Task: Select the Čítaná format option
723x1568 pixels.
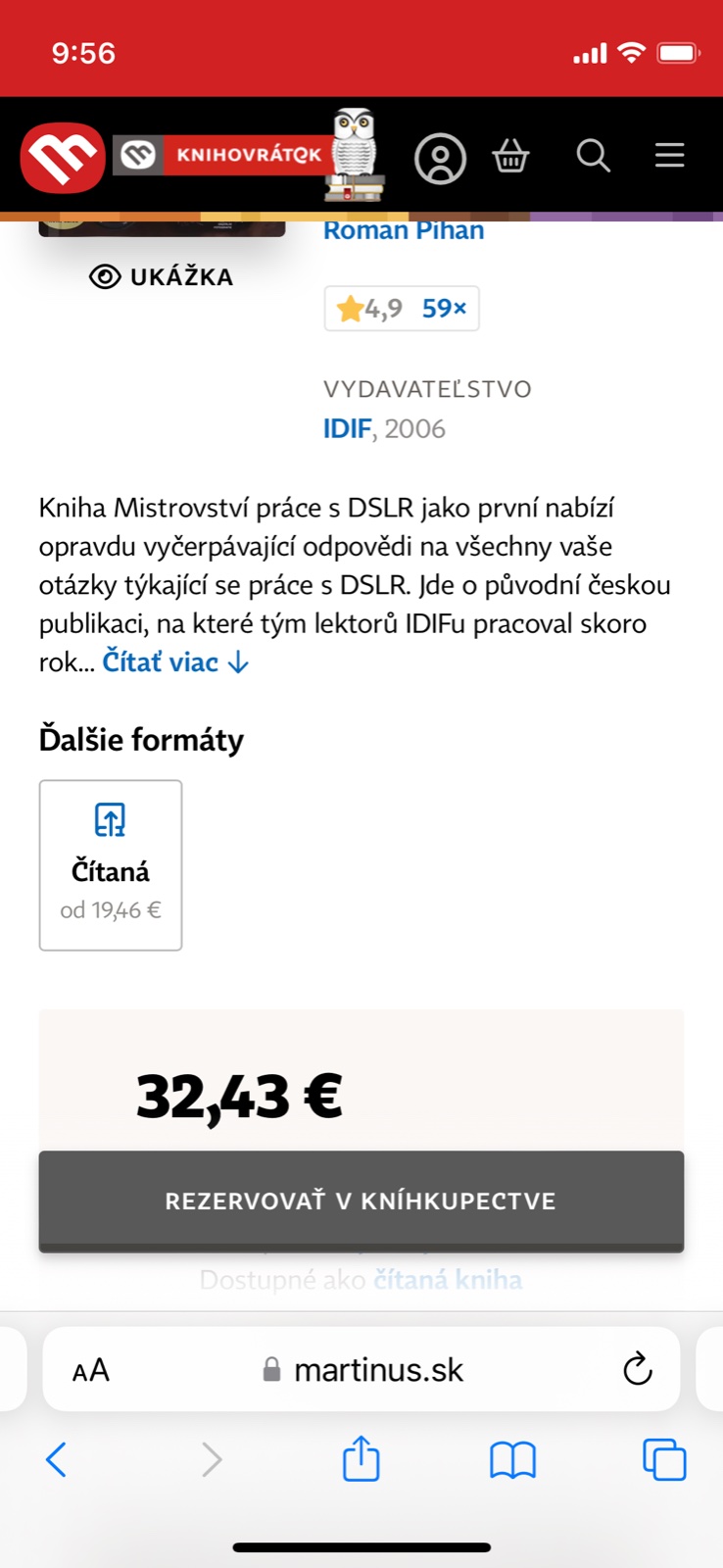Action: click(111, 864)
